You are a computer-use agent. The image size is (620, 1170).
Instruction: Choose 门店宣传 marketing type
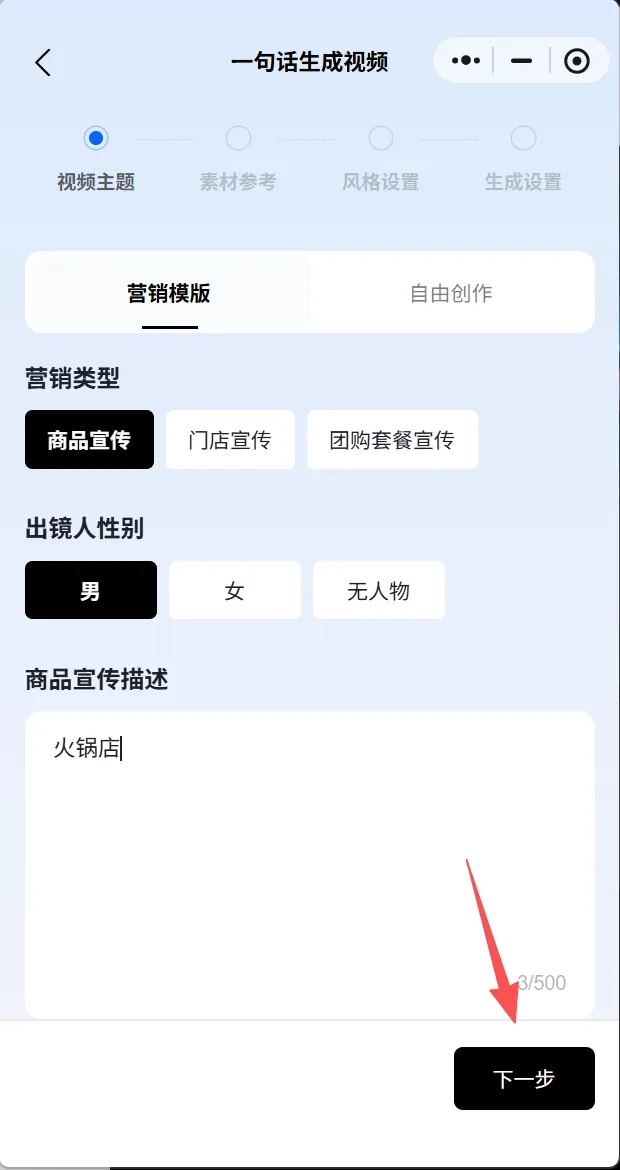click(x=230, y=440)
